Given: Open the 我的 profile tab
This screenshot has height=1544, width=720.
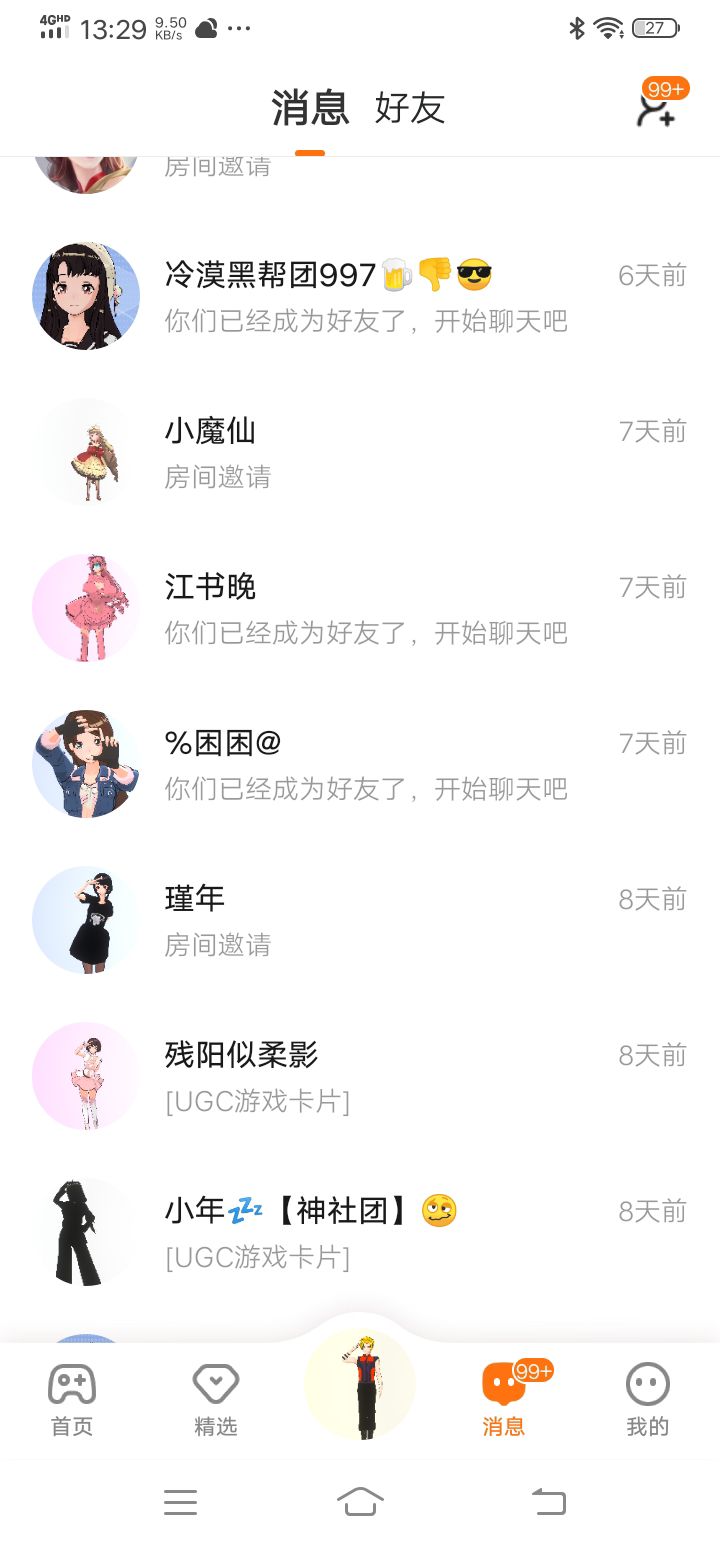Looking at the screenshot, I should 647,1399.
